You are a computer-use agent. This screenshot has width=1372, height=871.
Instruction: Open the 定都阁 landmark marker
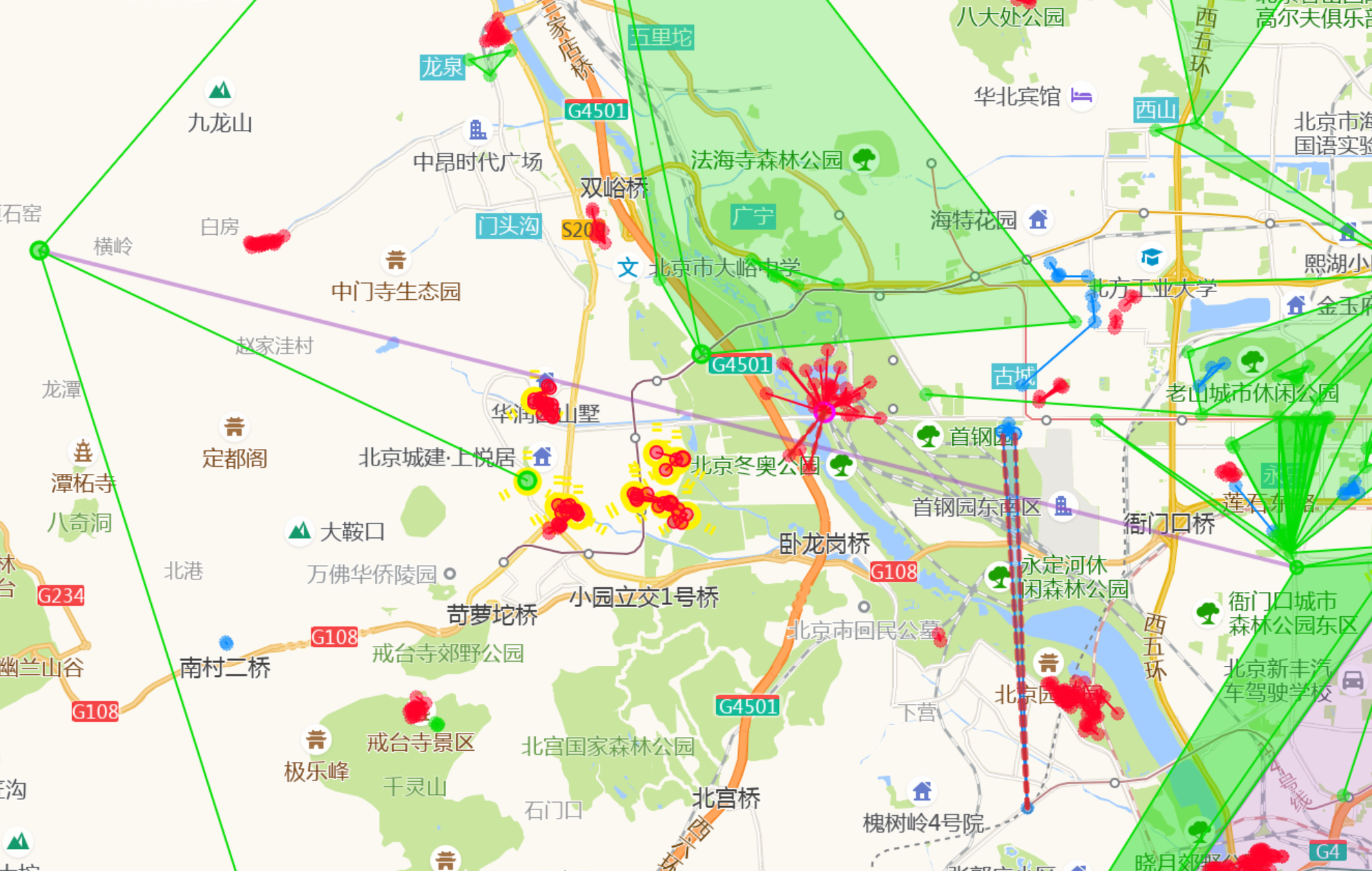[x=234, y=427]
